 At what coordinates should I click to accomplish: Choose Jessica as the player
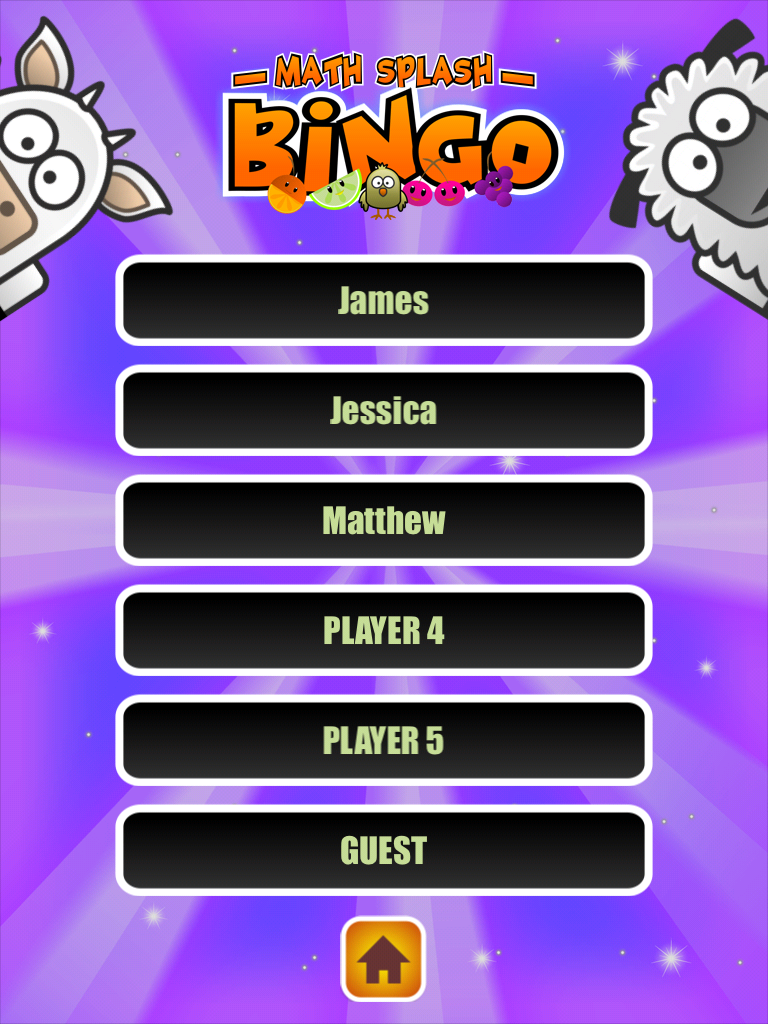pos(384,410)
